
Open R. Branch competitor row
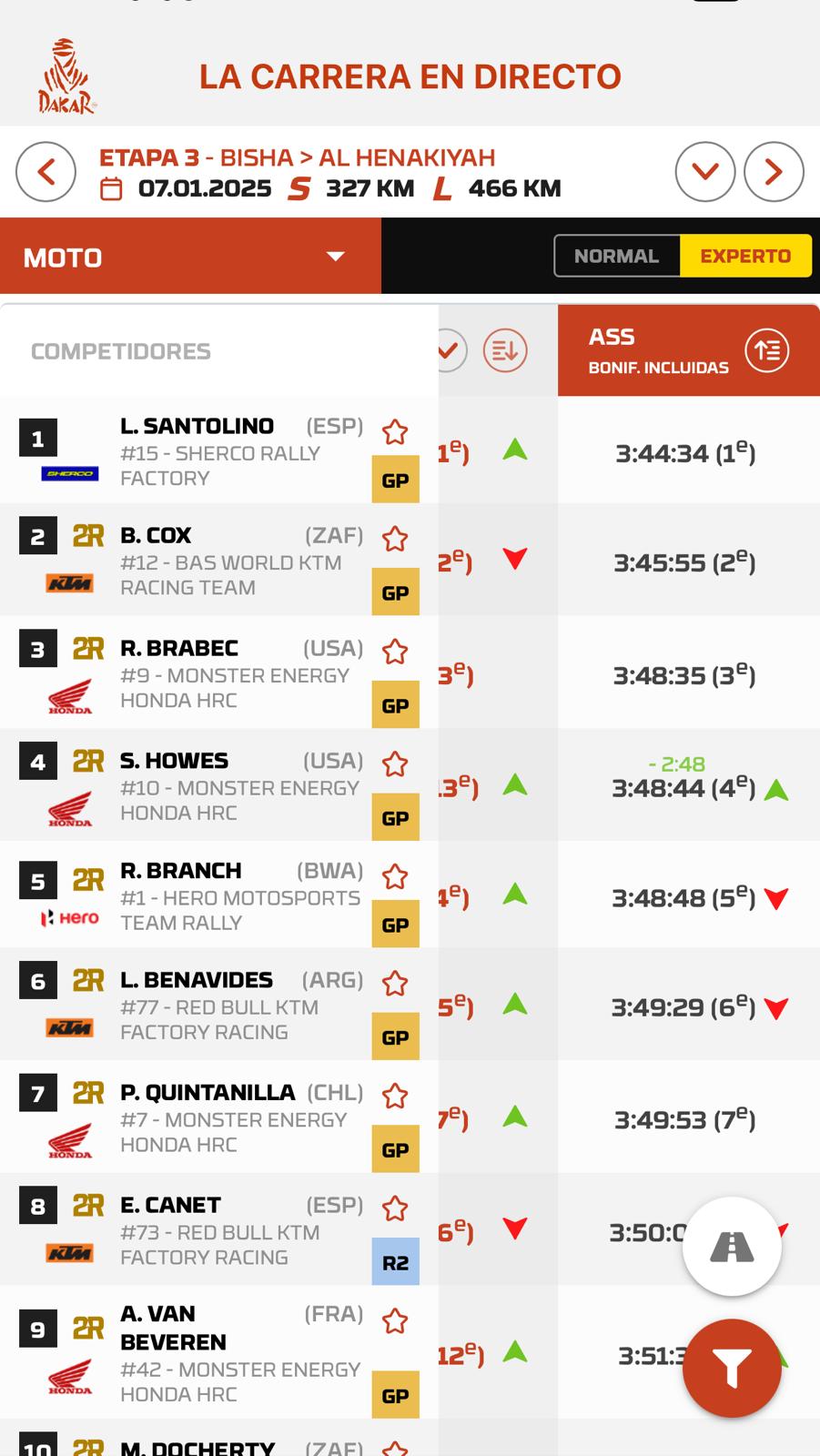click(218, 896)
